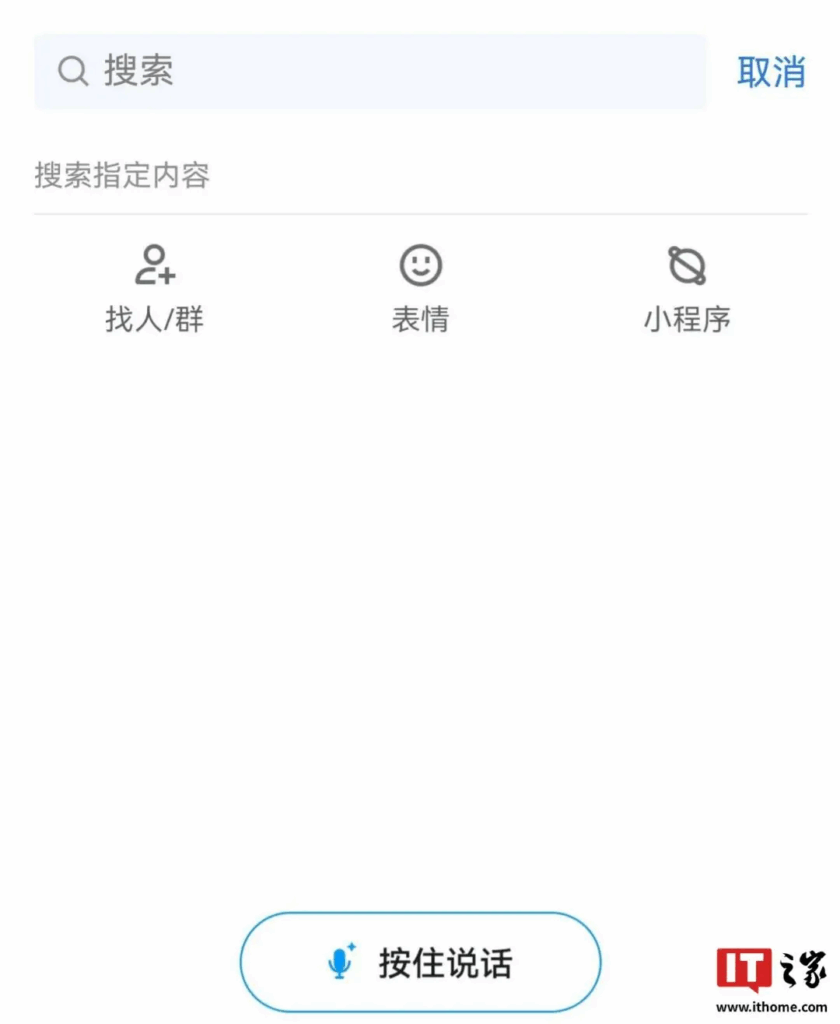
Task: Click inside the 搜索 search input field
Action: 300,71
